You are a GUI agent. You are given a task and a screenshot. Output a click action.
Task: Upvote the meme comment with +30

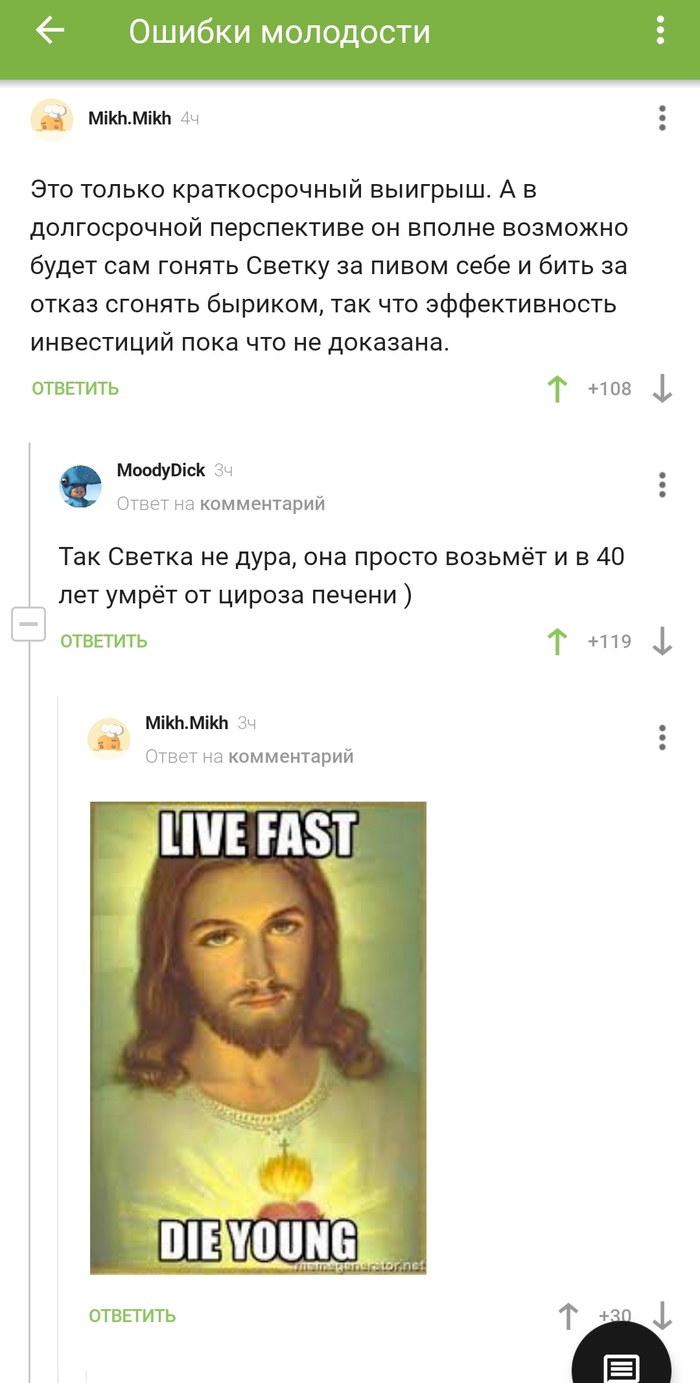pos(568,1316)
